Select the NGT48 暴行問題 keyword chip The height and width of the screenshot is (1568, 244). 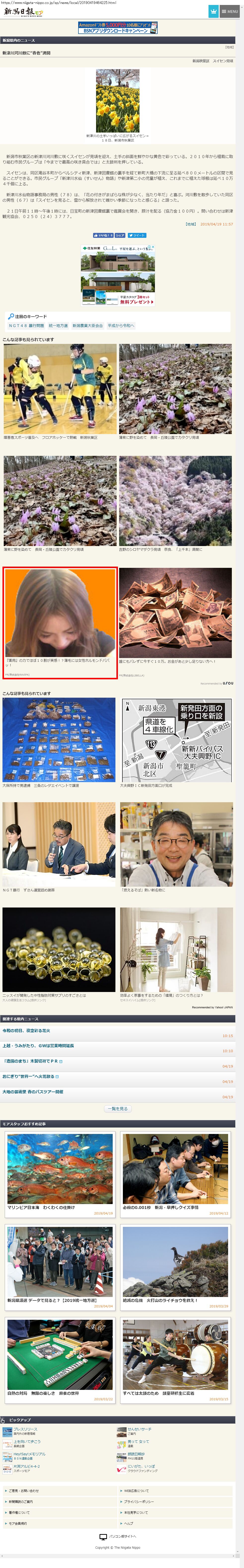[x=26, y=326]
